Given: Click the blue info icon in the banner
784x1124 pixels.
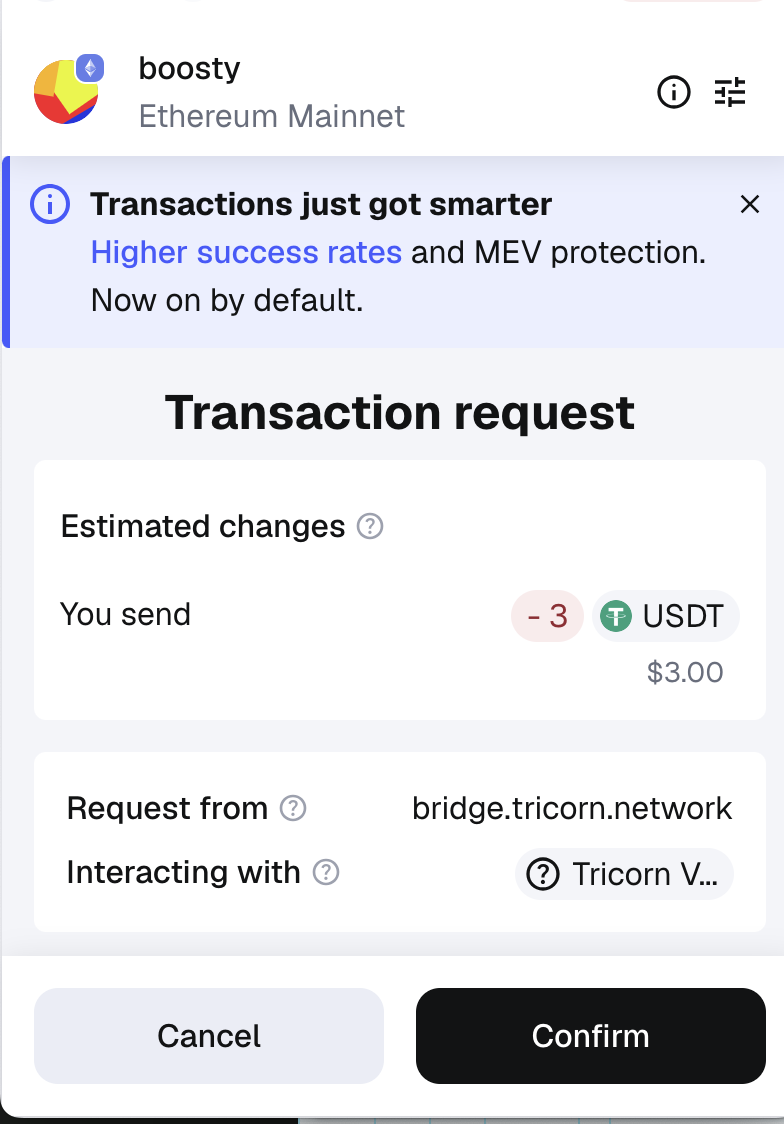Looking at the screenshot, I should pyautogui.click(x=49, y=204).
